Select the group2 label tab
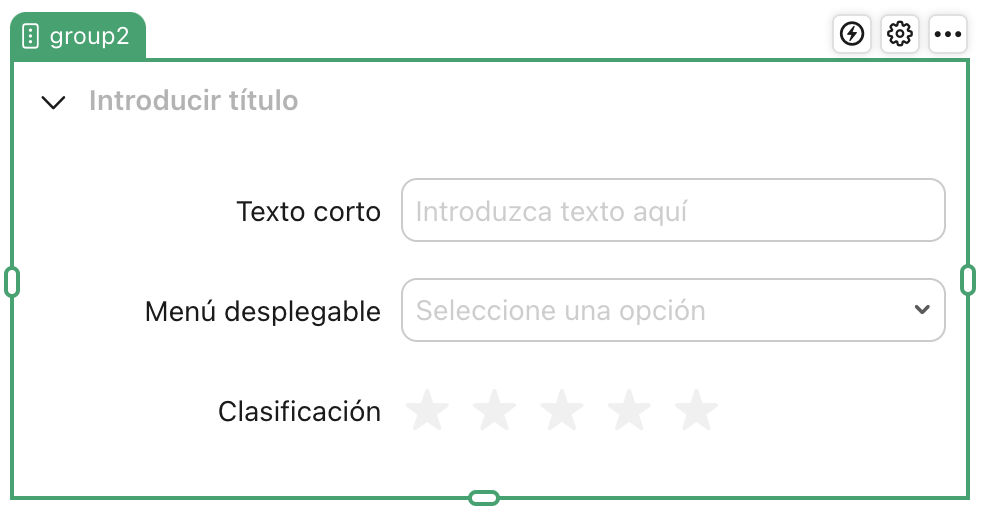 pos(78,37)
